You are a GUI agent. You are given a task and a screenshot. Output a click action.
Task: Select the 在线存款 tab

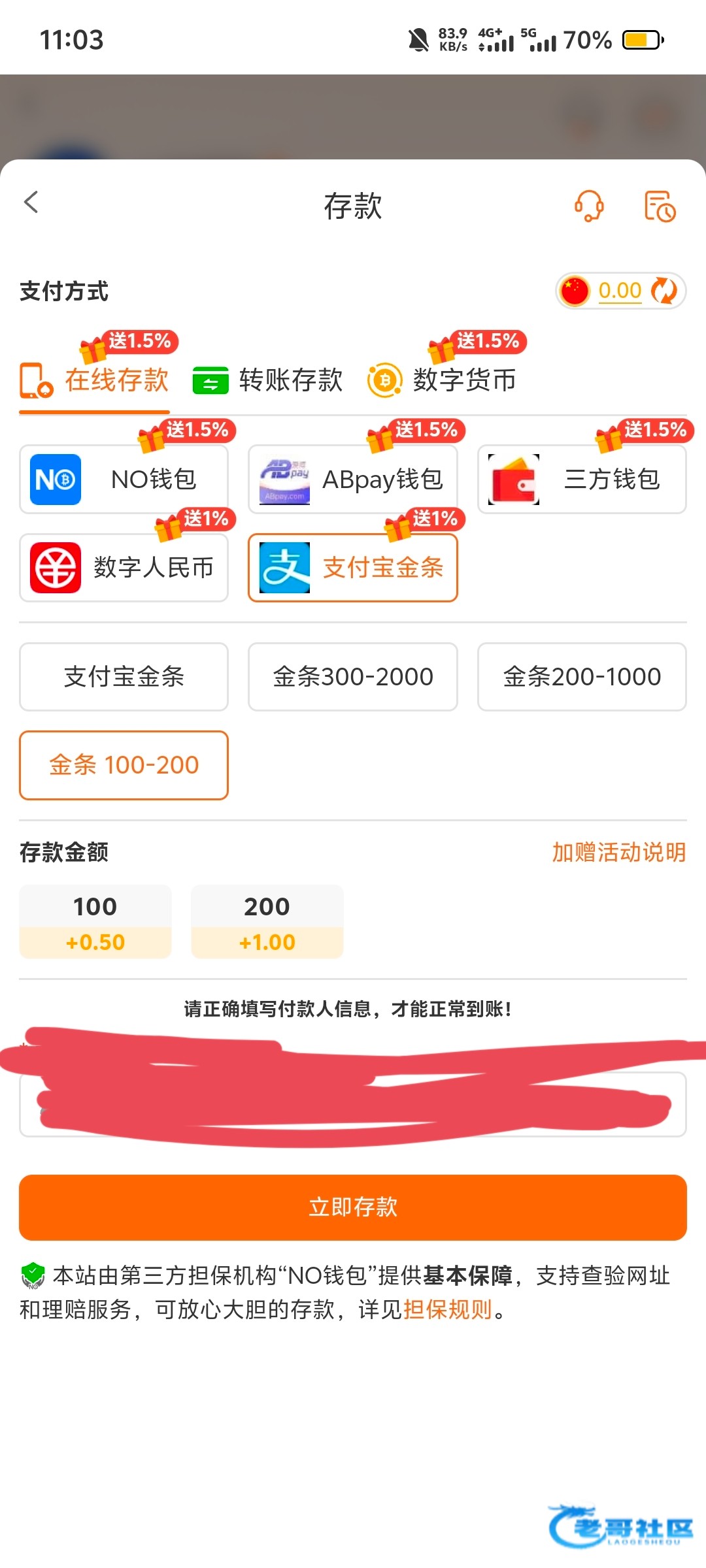coord(95,380)
